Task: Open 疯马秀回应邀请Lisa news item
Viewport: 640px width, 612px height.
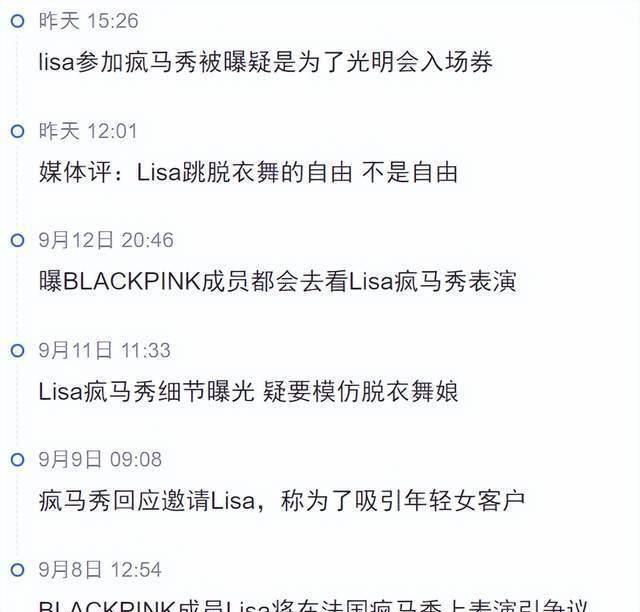Action: 282,500
